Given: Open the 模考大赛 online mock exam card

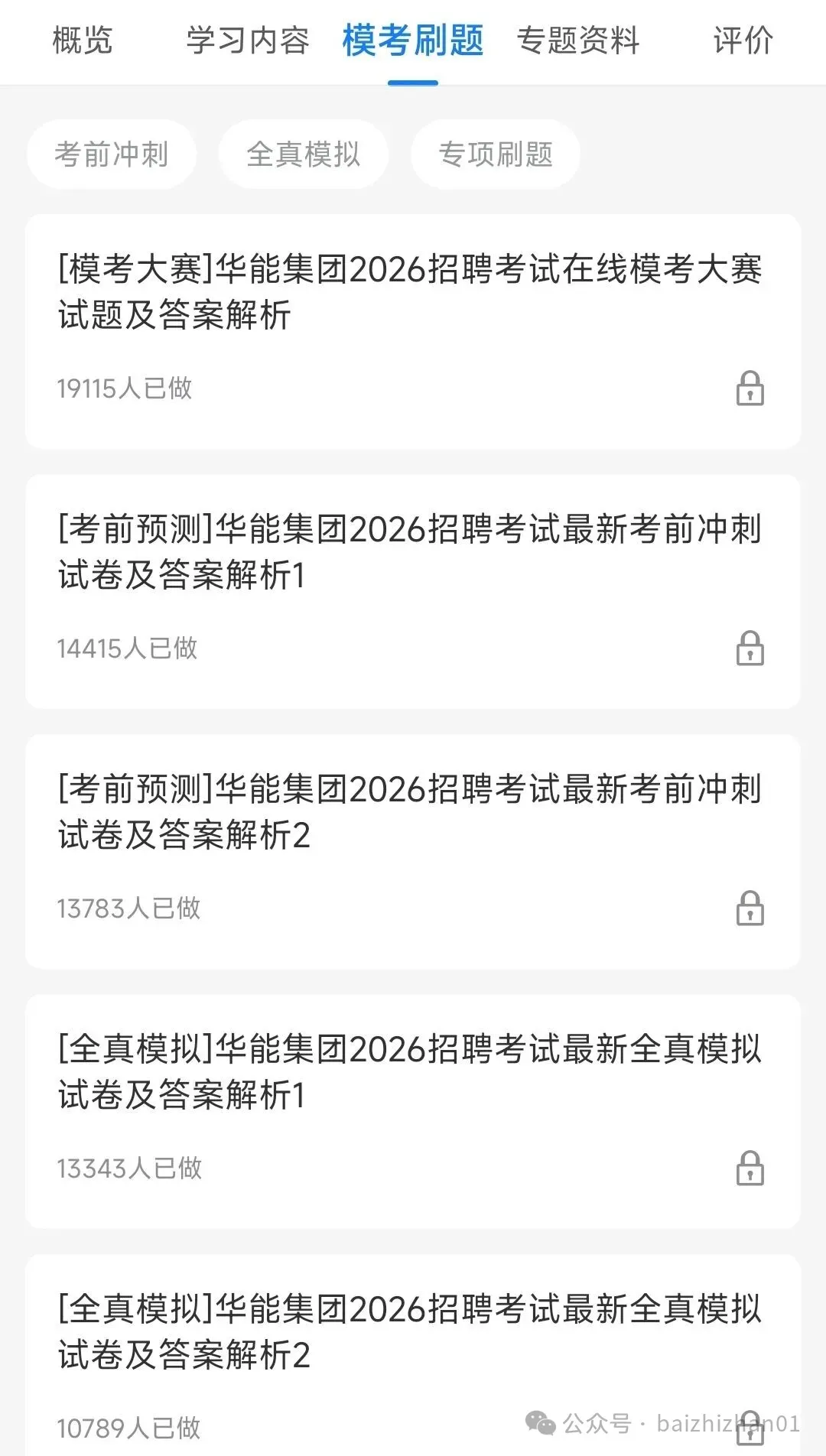Looking at the screenshot, I should point(411,292).
